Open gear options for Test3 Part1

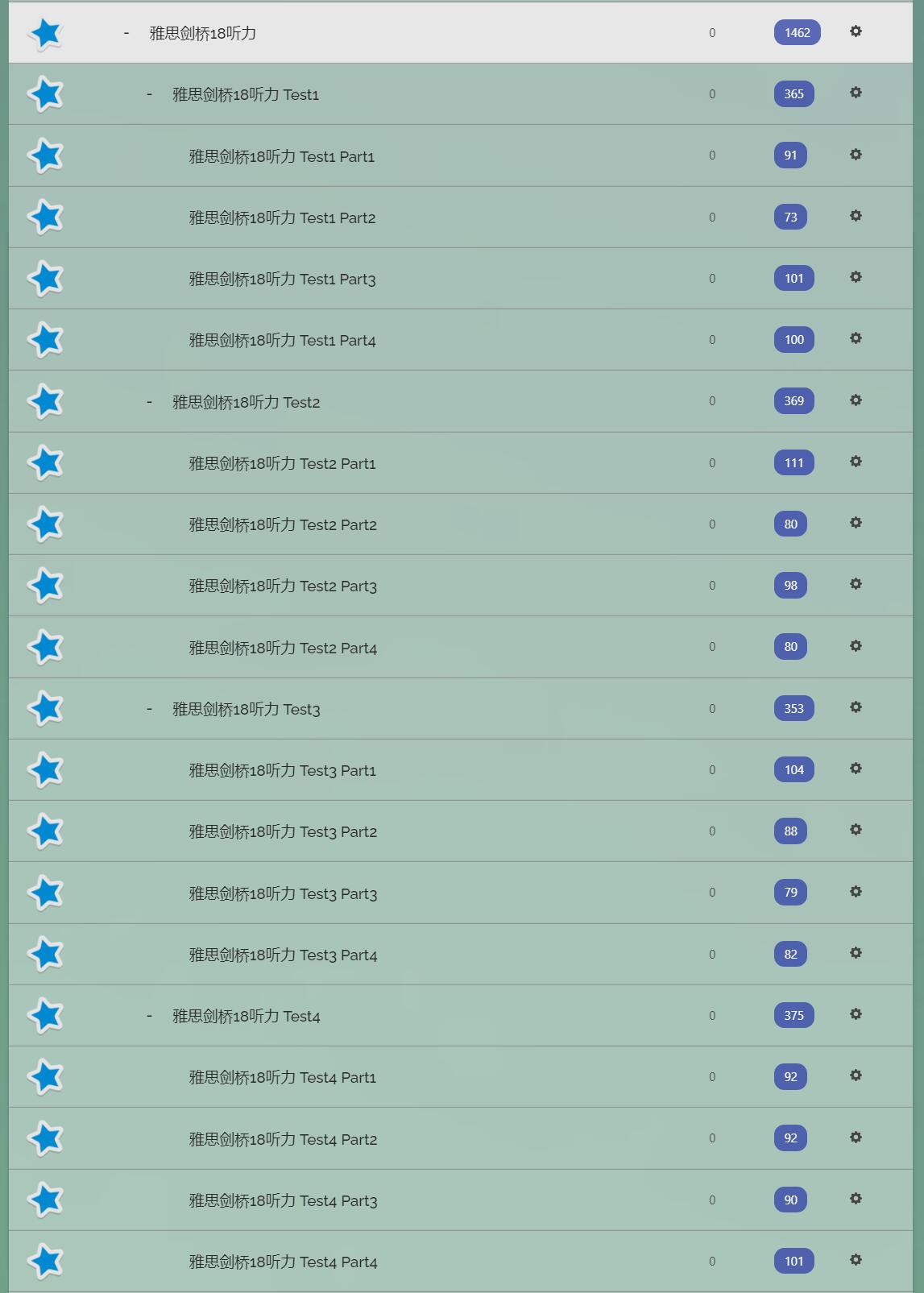856,769
